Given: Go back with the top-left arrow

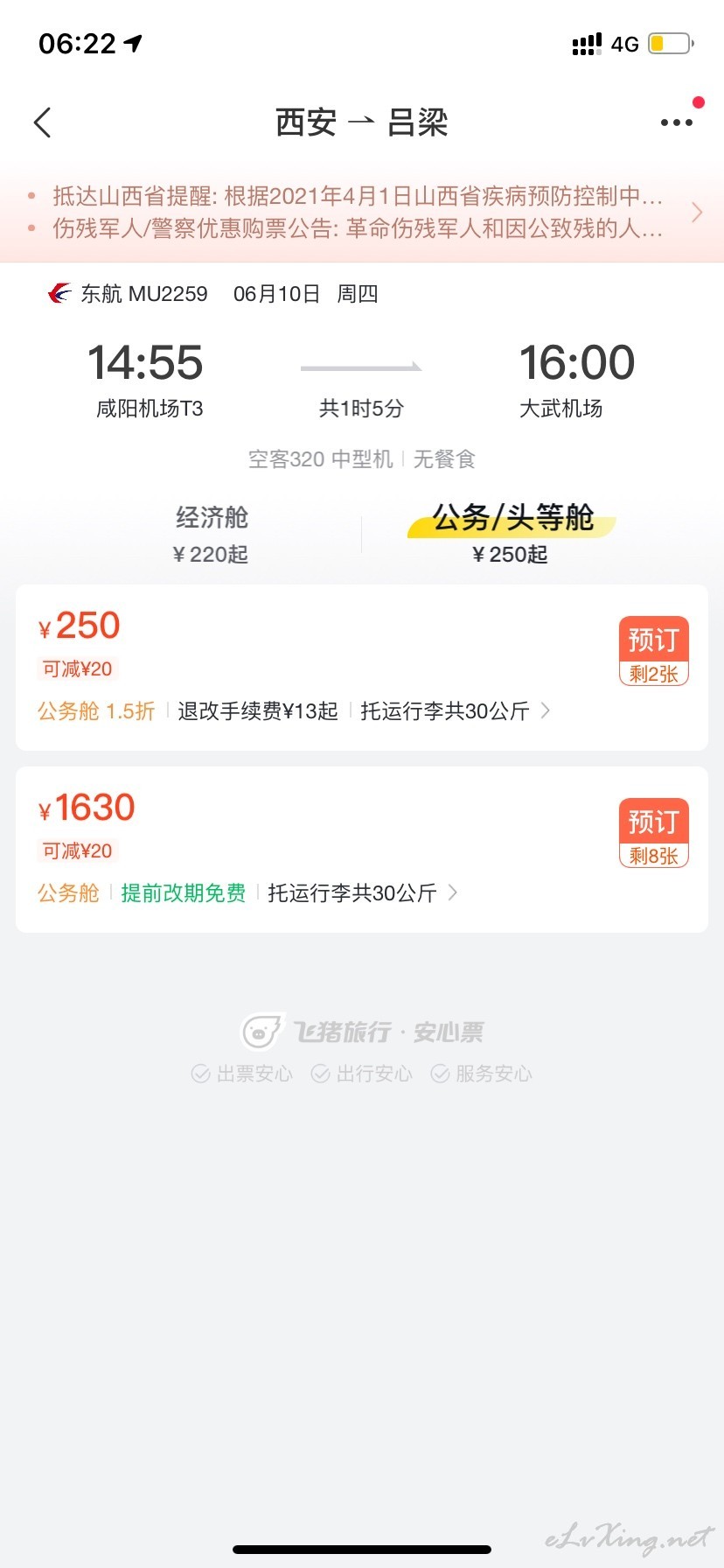Looking at the screenshot, I should click(42, 122).
